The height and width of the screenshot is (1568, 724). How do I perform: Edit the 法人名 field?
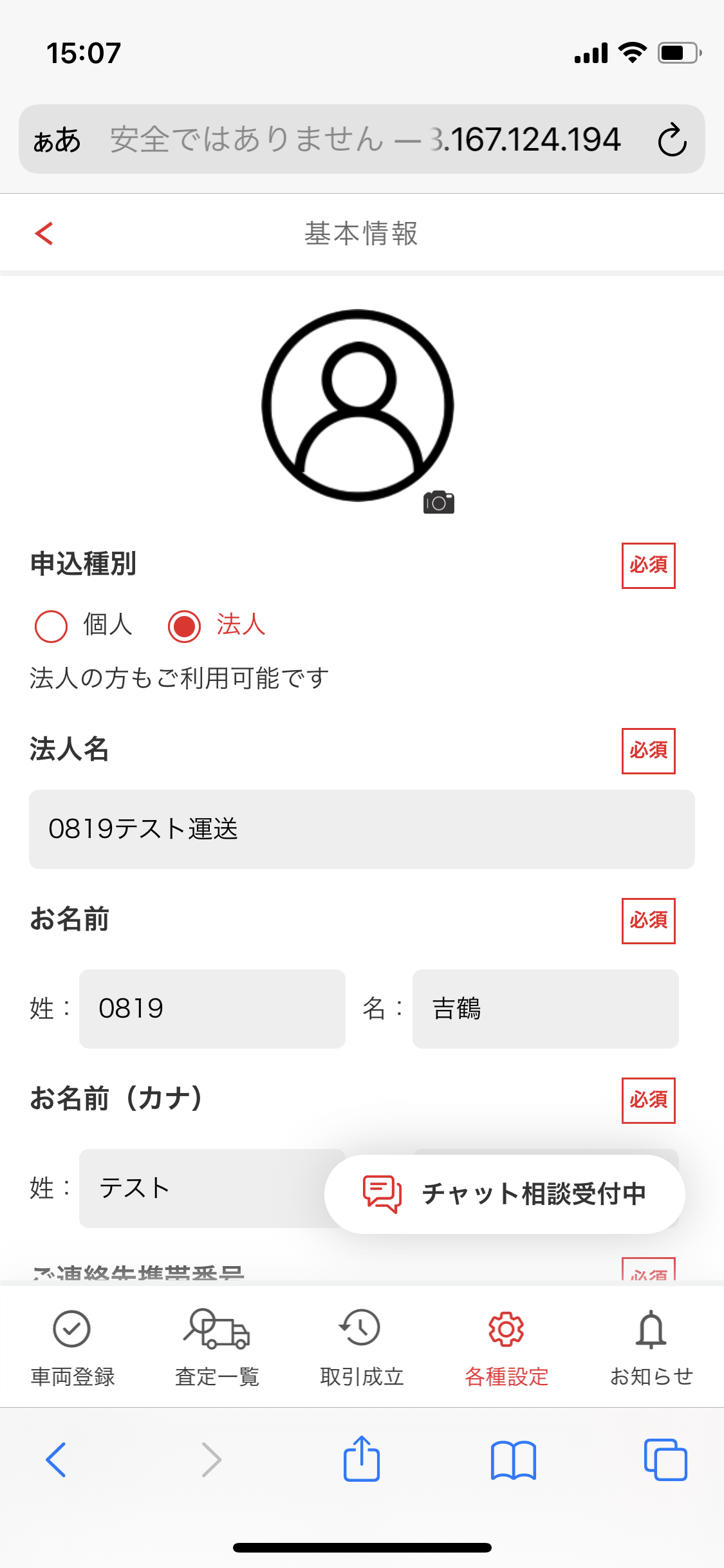[x=362, y=829]
